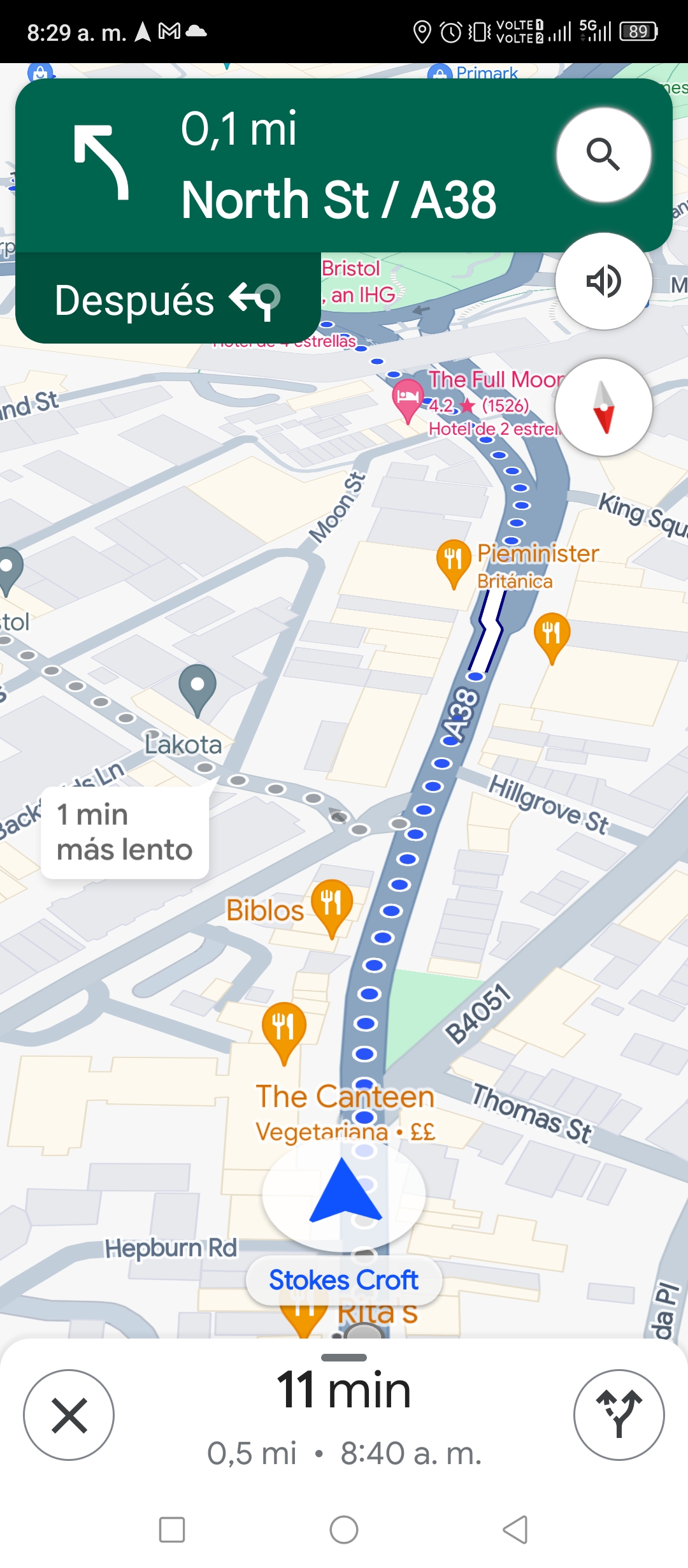The width and height of the screenshot is (688, 1568).
Task: Close navigation with the X button
Action: [x=69, y=1415]
